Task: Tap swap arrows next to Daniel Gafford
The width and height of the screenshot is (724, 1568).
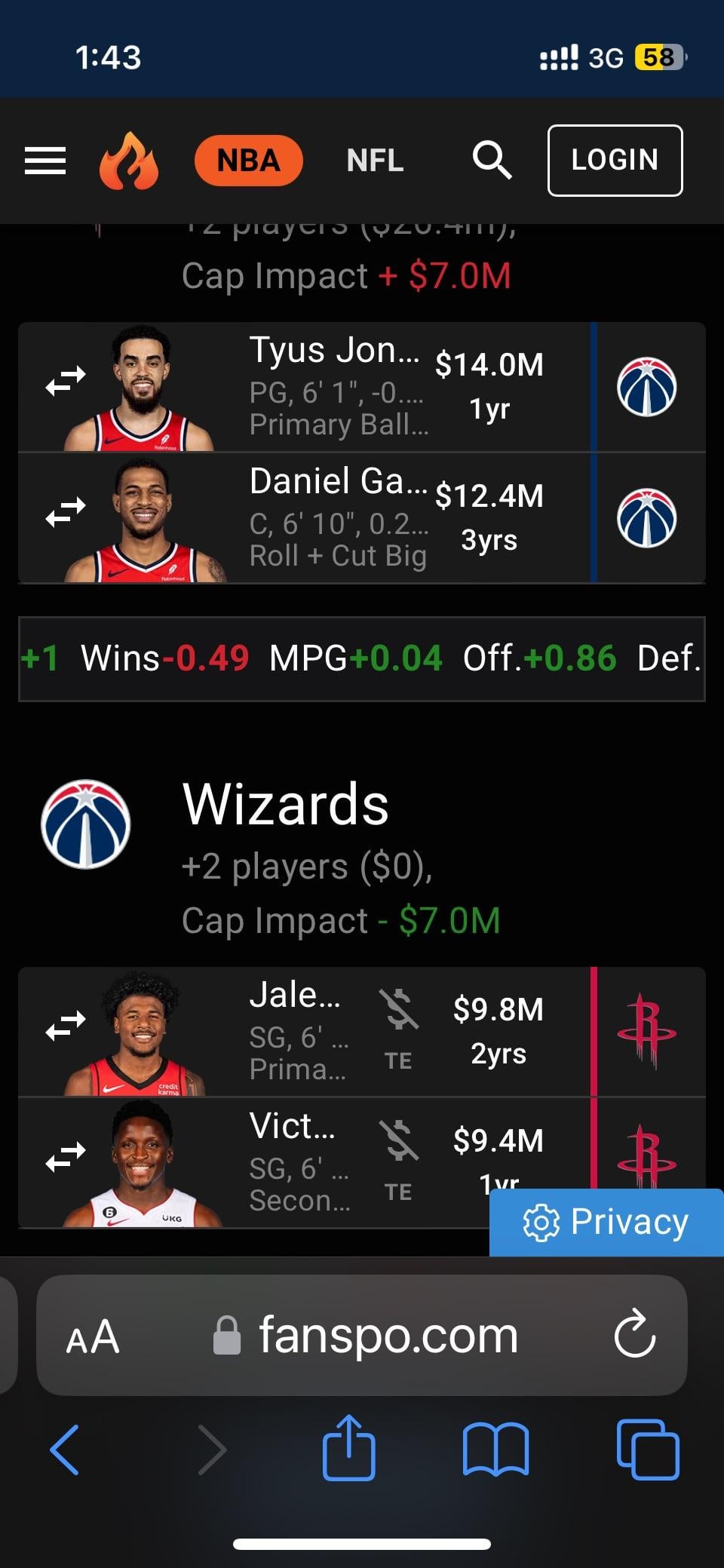Action: [66, 513]
